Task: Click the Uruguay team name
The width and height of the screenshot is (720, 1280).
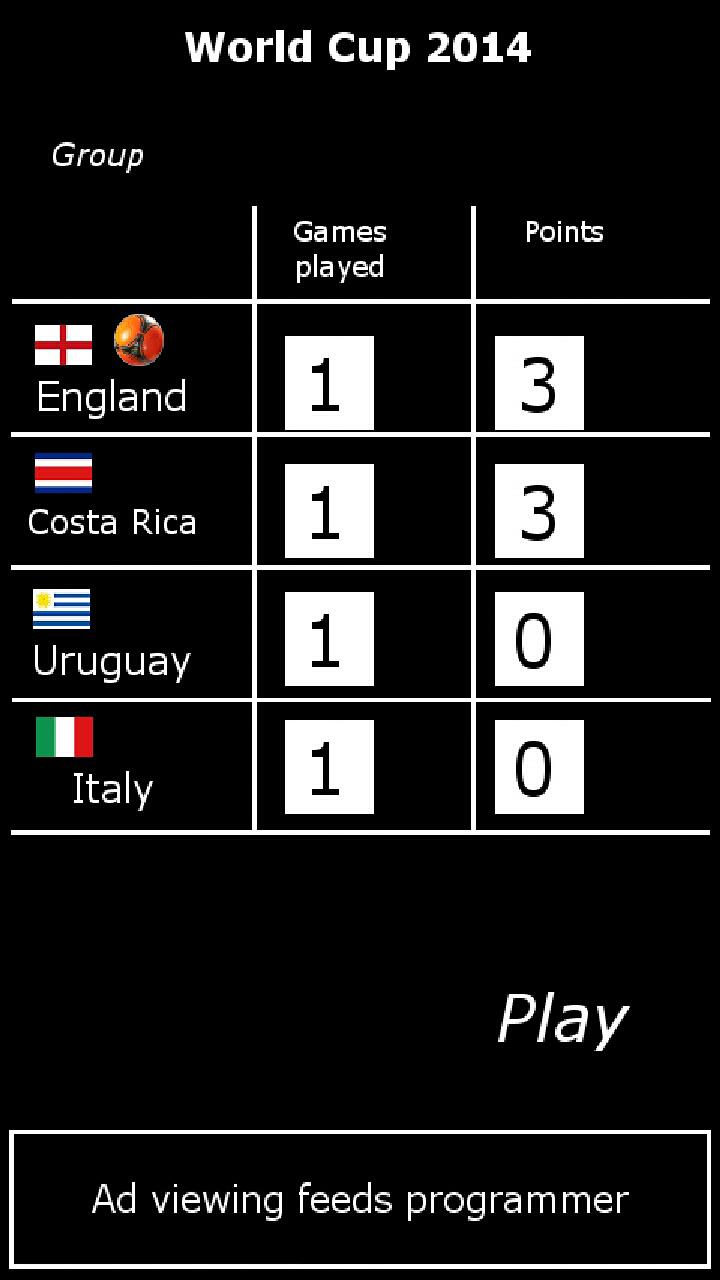Action: click(110, 659)
